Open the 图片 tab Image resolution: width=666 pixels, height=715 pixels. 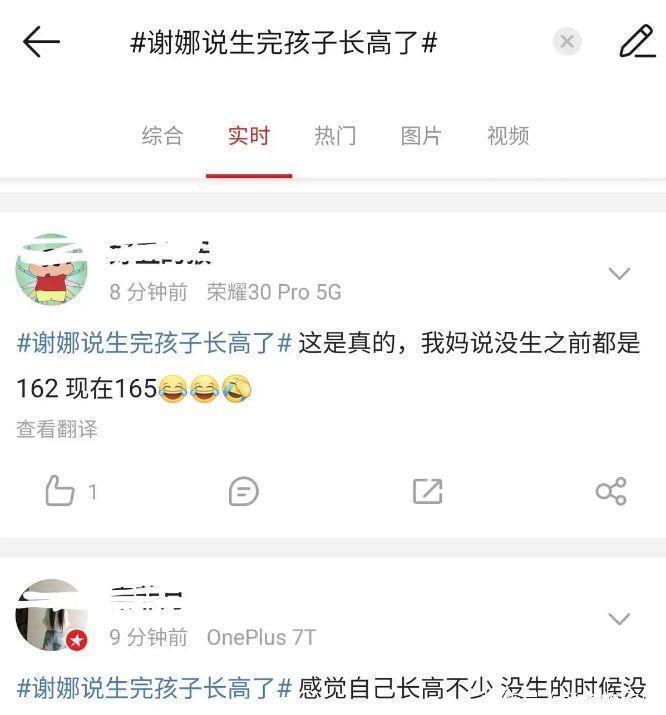pyautogui.click(x=421, y=136)
